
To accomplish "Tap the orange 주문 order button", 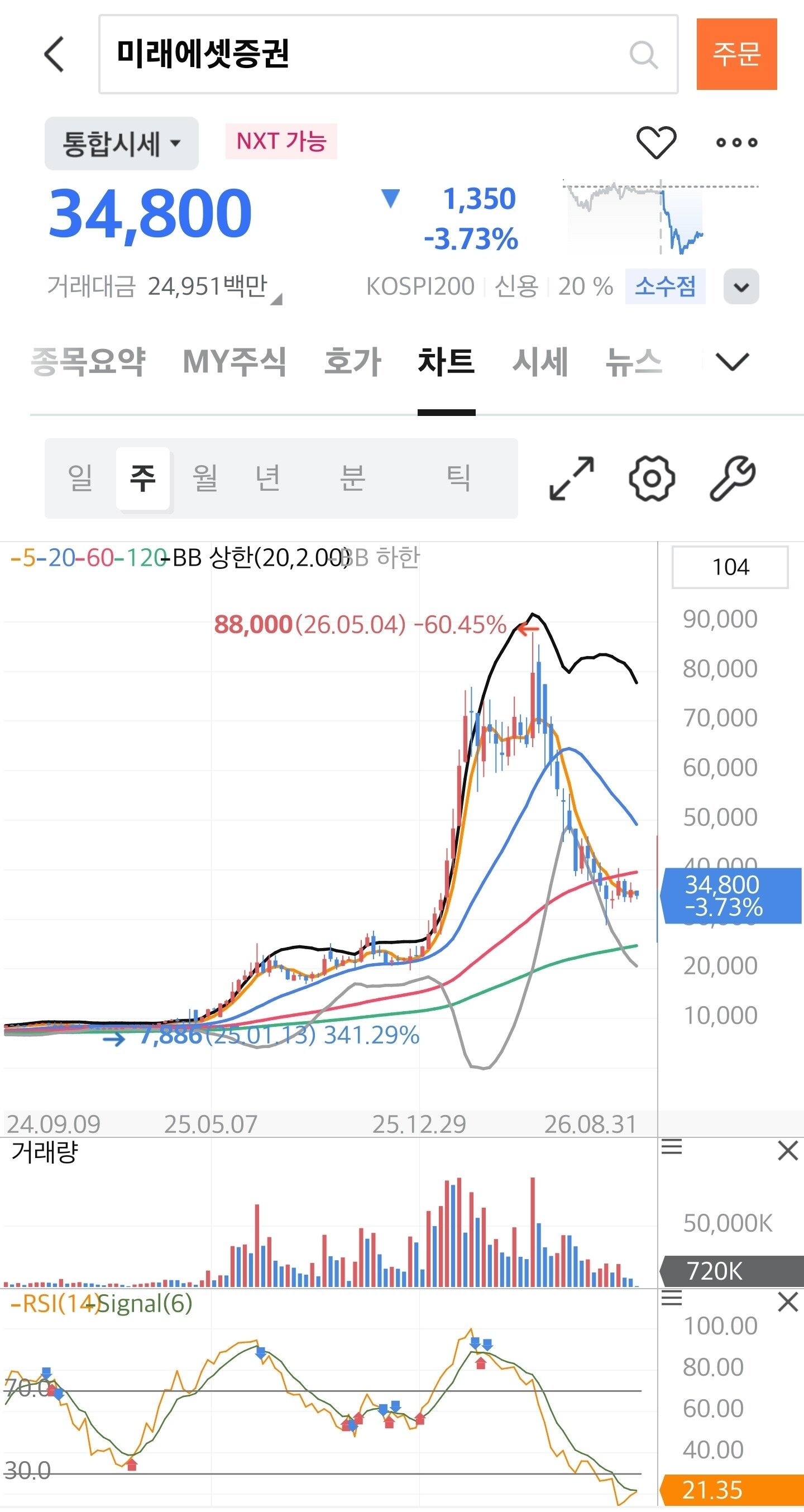I will [736, 54].
